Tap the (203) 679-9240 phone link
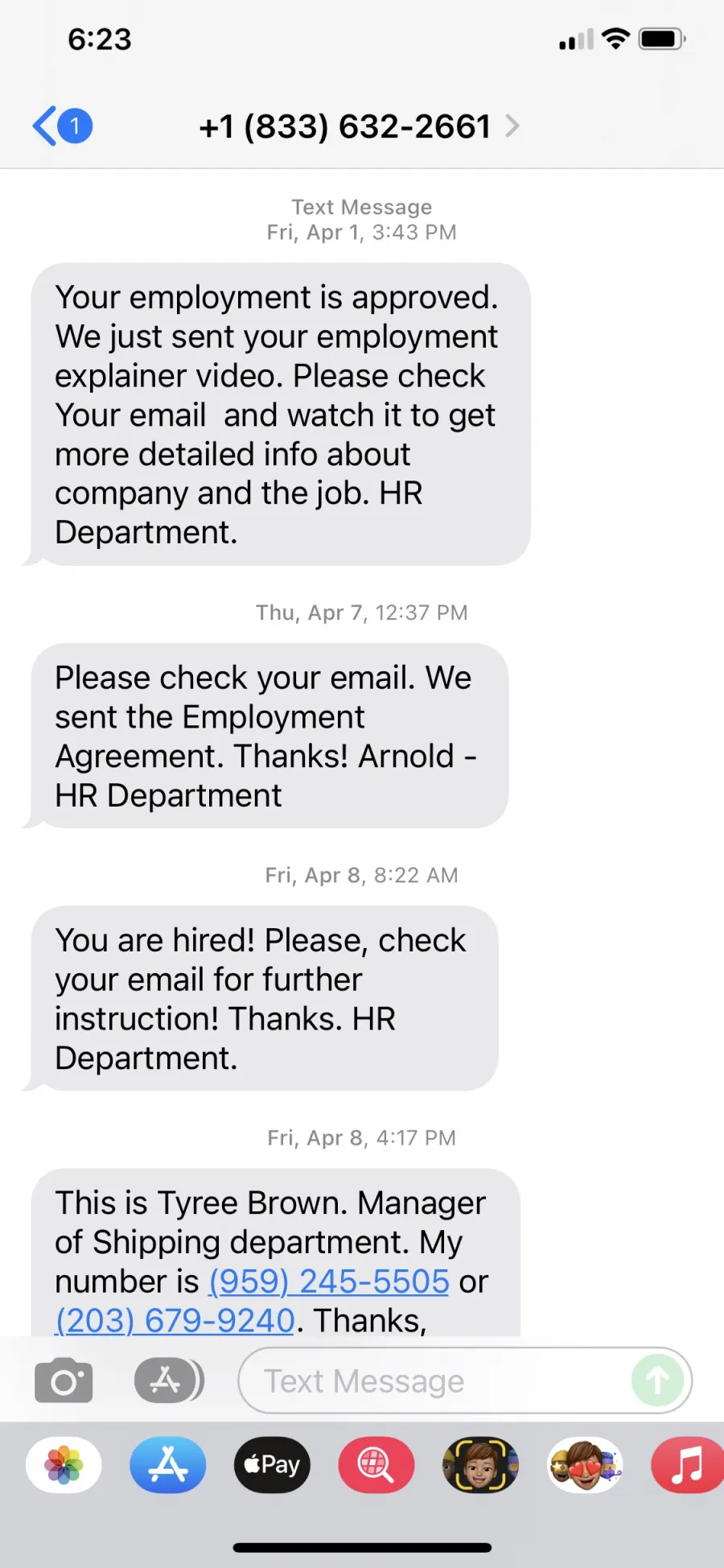The height and width of the screenshot is (1568, 724). click(175, 1319)
